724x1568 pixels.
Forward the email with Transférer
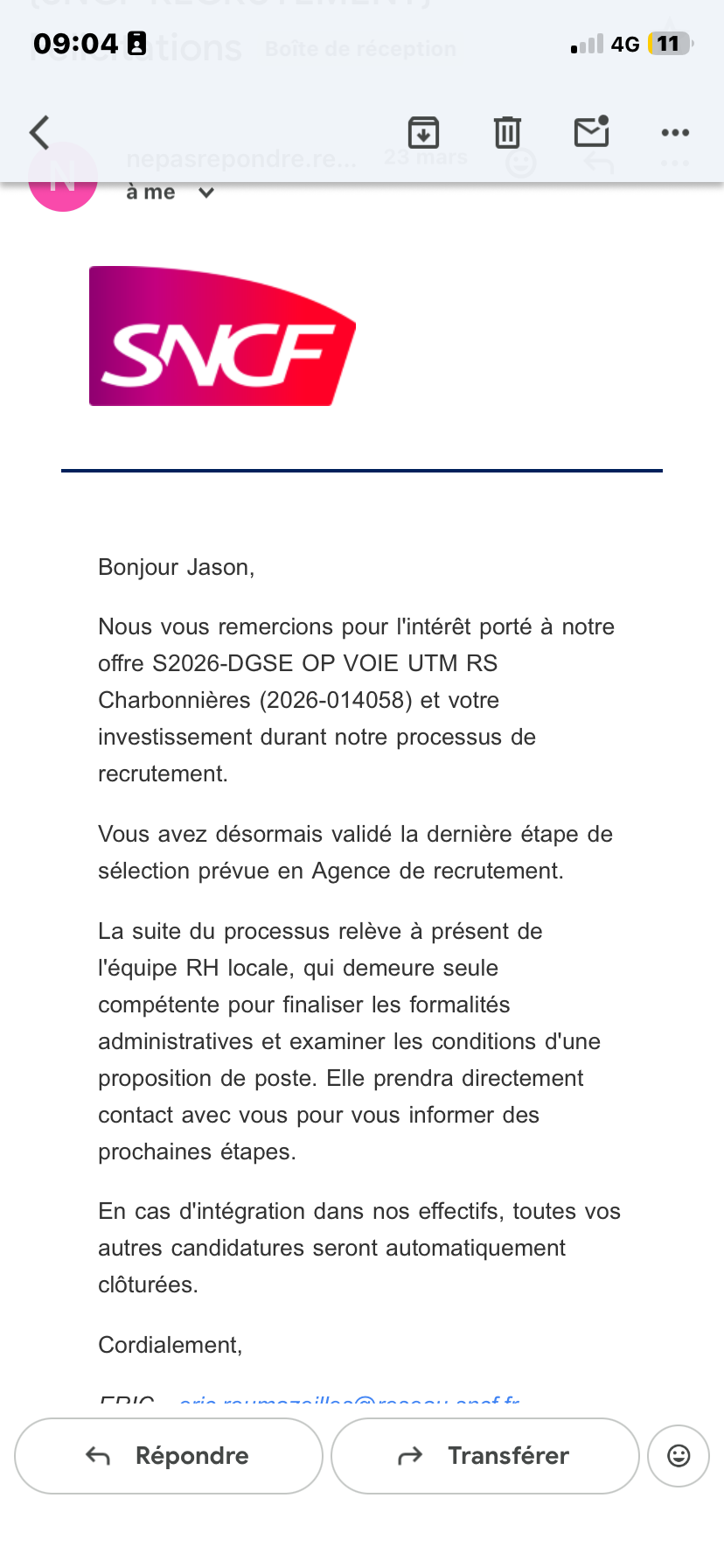[x=485, y=1456]
